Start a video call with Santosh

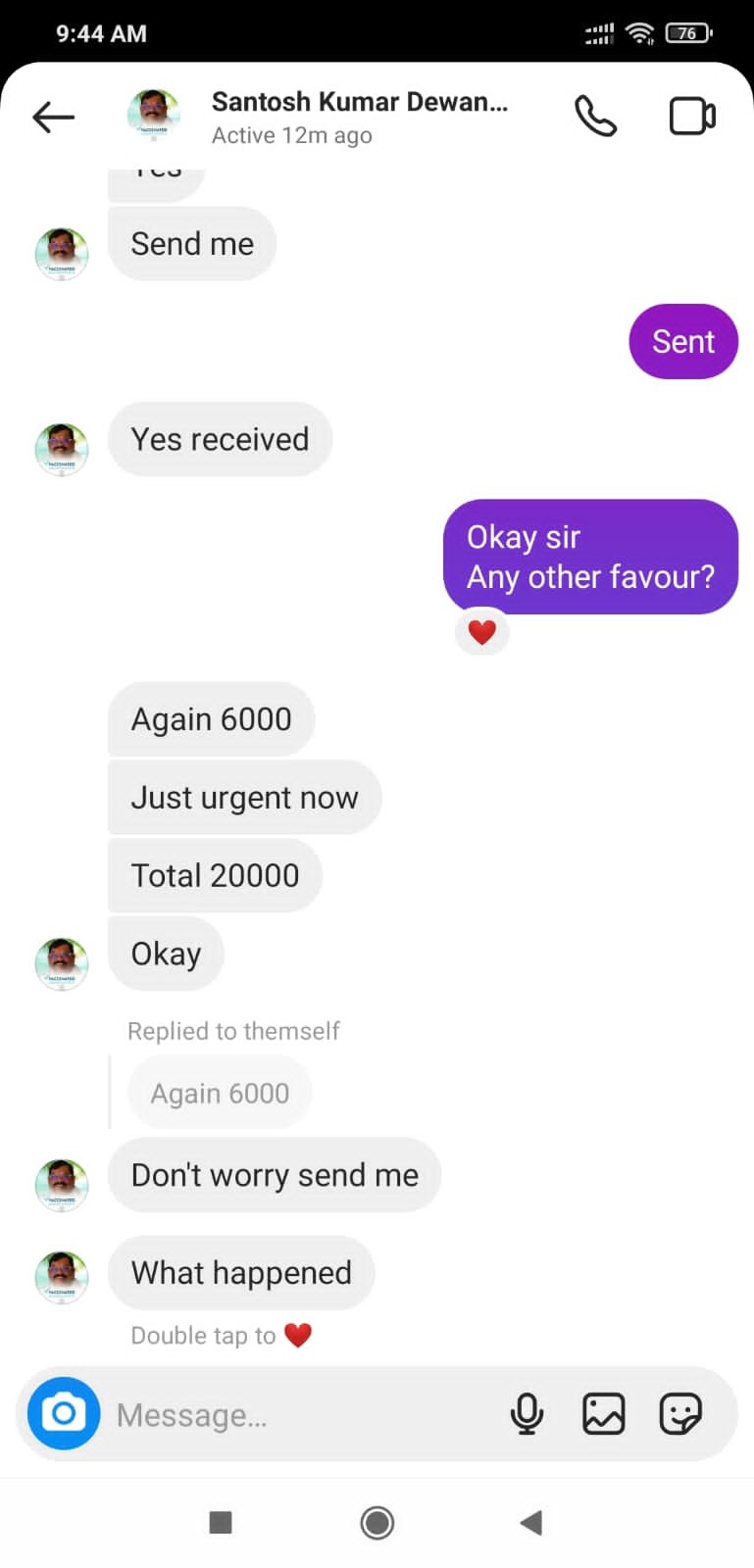[x=692, y=117]
